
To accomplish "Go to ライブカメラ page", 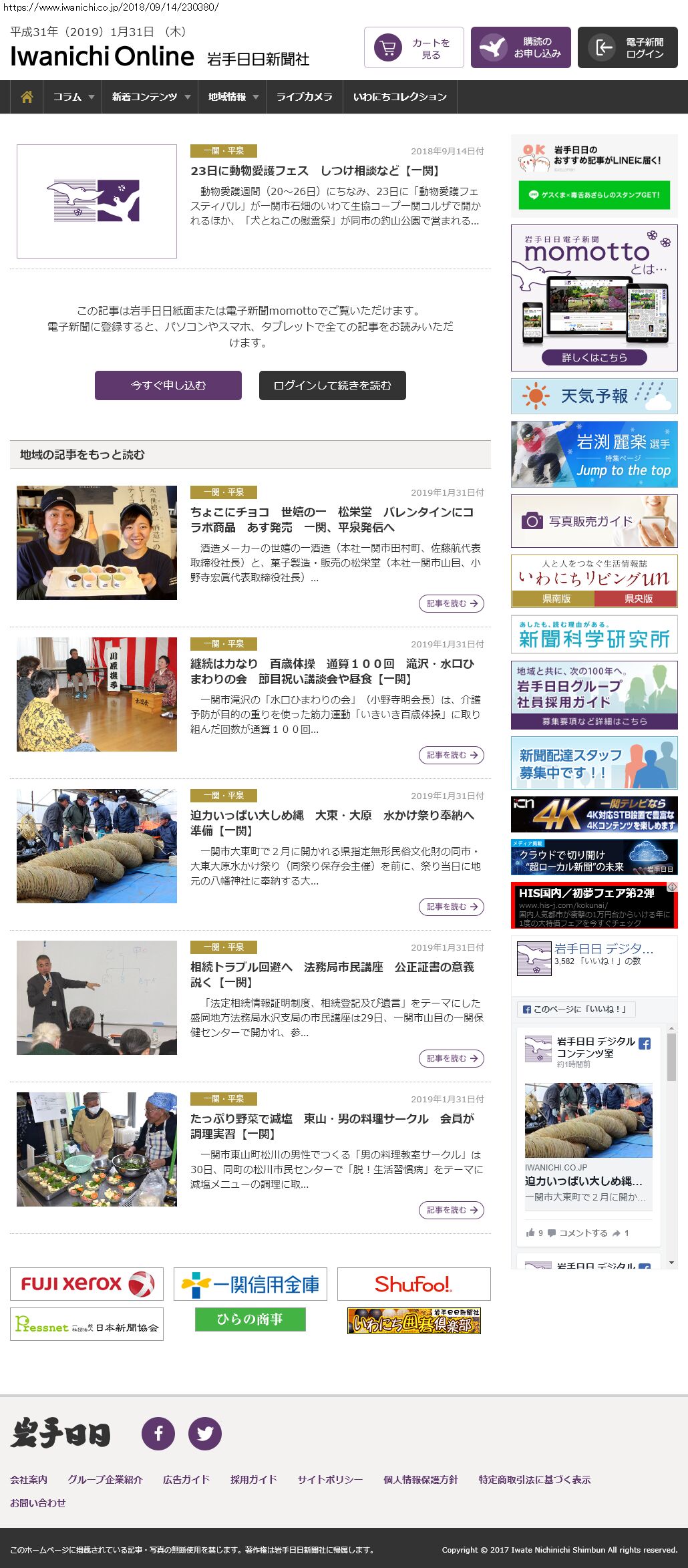I will tap(305, 97).
